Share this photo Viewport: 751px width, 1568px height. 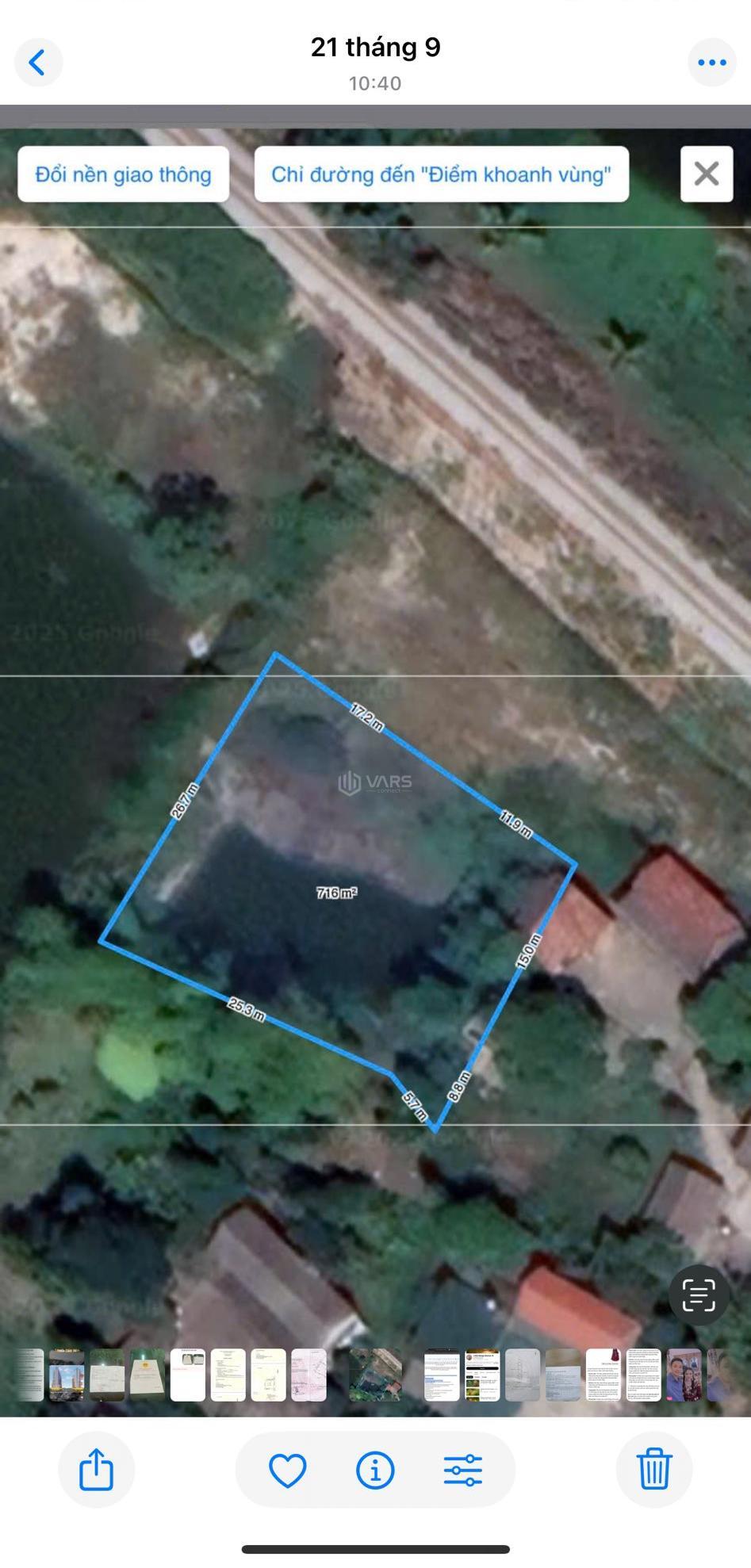(x=96, y=1470)
